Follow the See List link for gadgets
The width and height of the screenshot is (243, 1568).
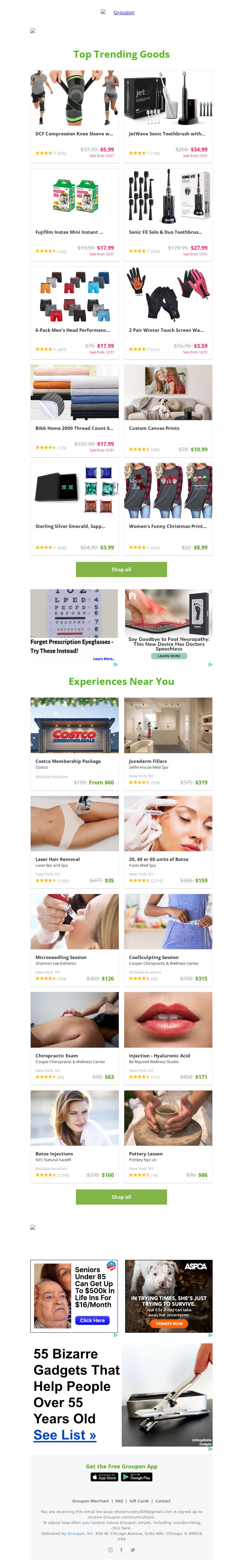(65, 1435)
